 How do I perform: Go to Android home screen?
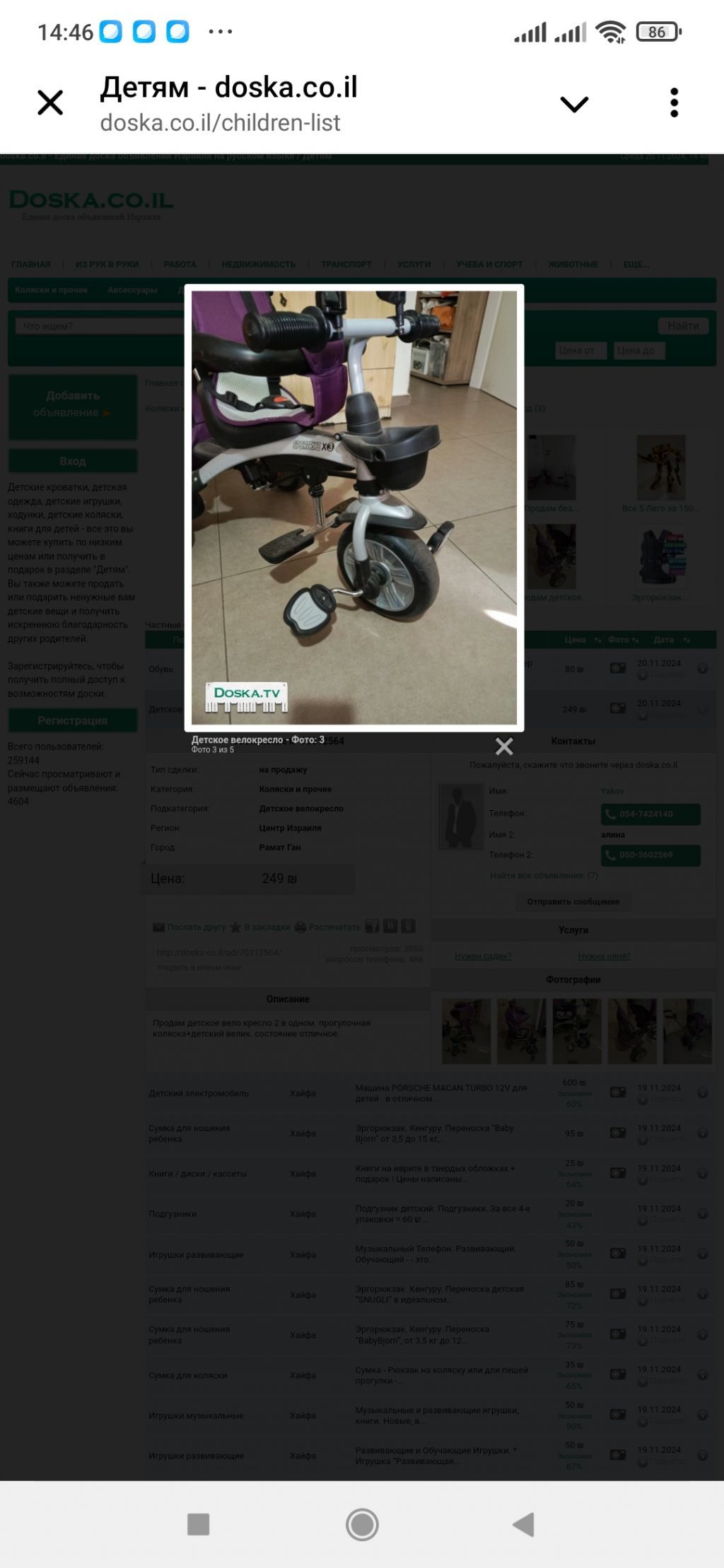pyautogui.click(x=362, y=1524)
